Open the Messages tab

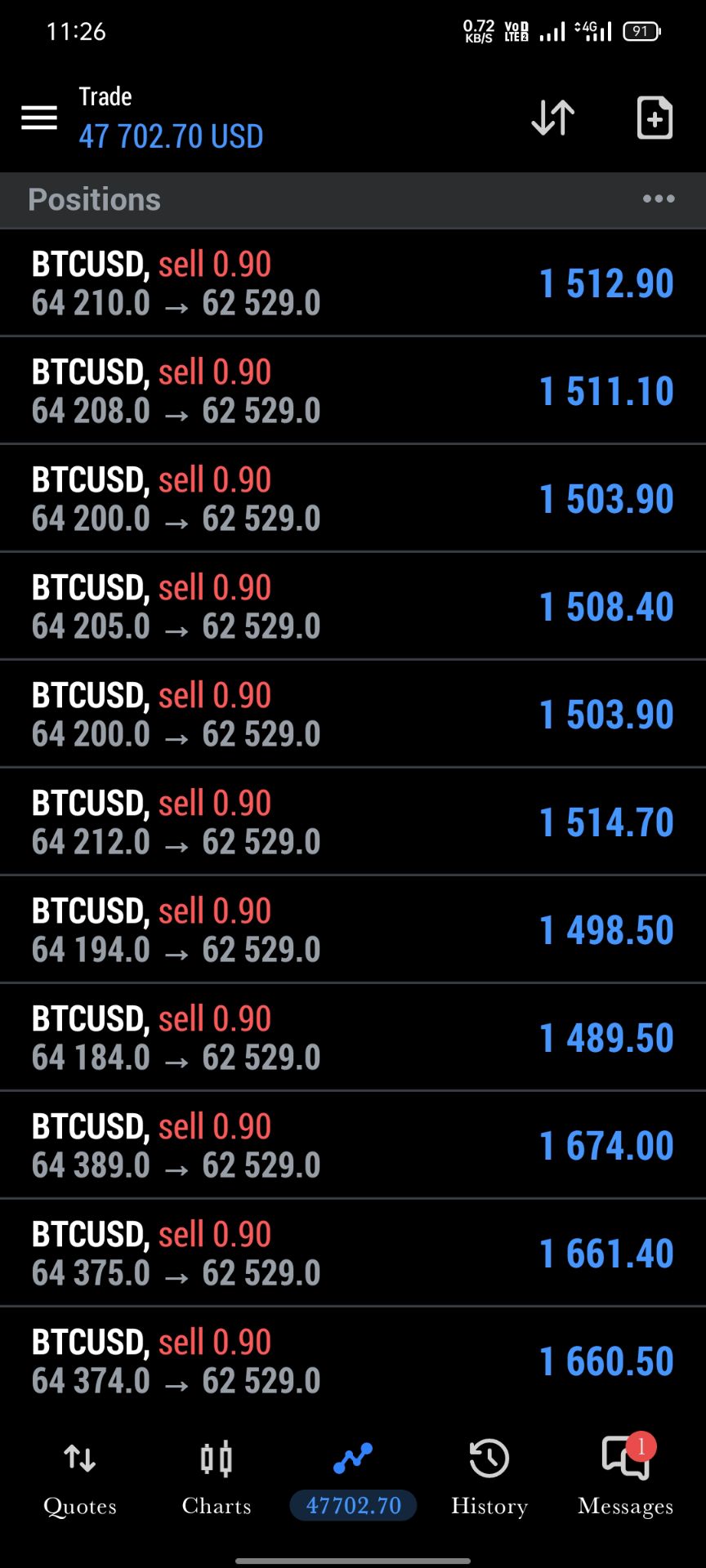pos(626,1477)
